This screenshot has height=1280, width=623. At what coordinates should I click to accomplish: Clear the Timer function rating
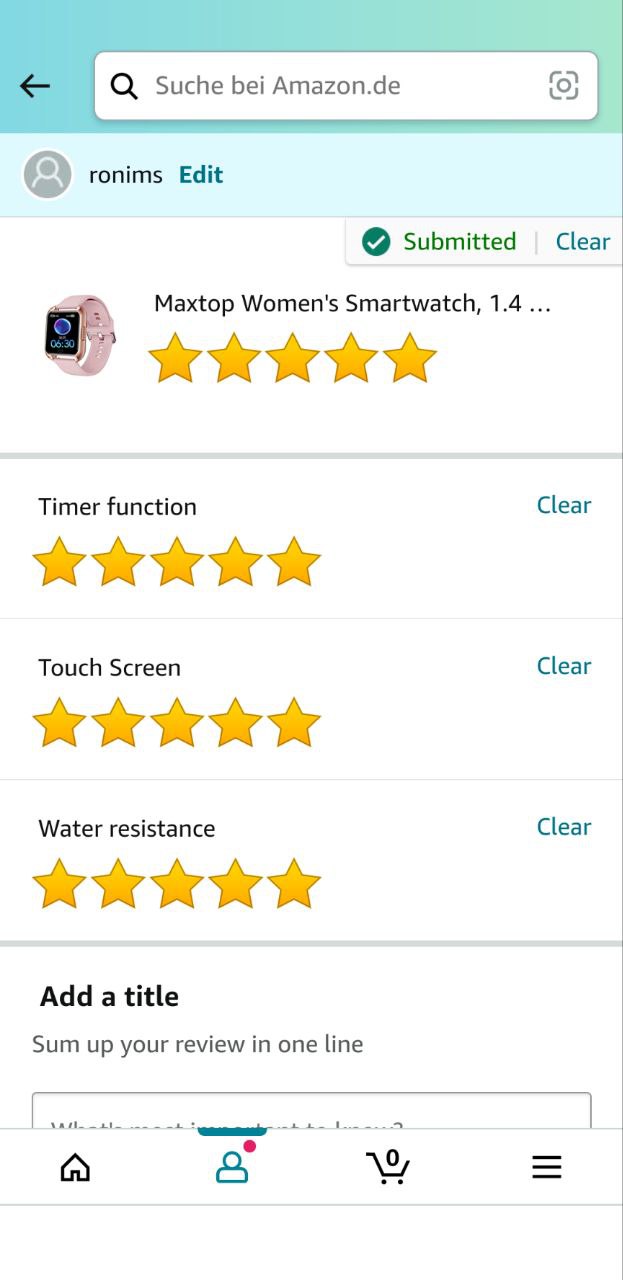pos(563,505)
